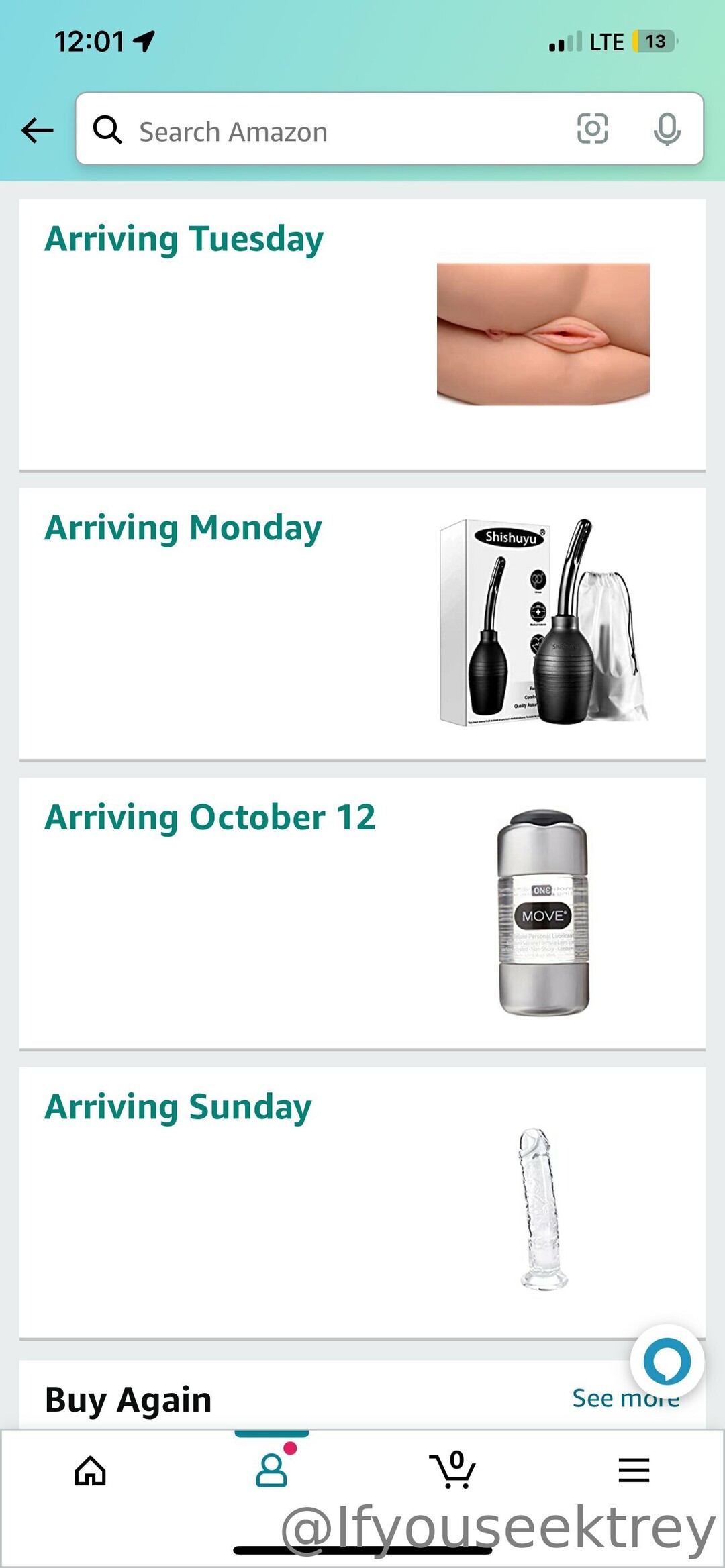Screen dimensions: 725x1568
Task: Open the order arriving Tuesday
Action: (362, 334)
